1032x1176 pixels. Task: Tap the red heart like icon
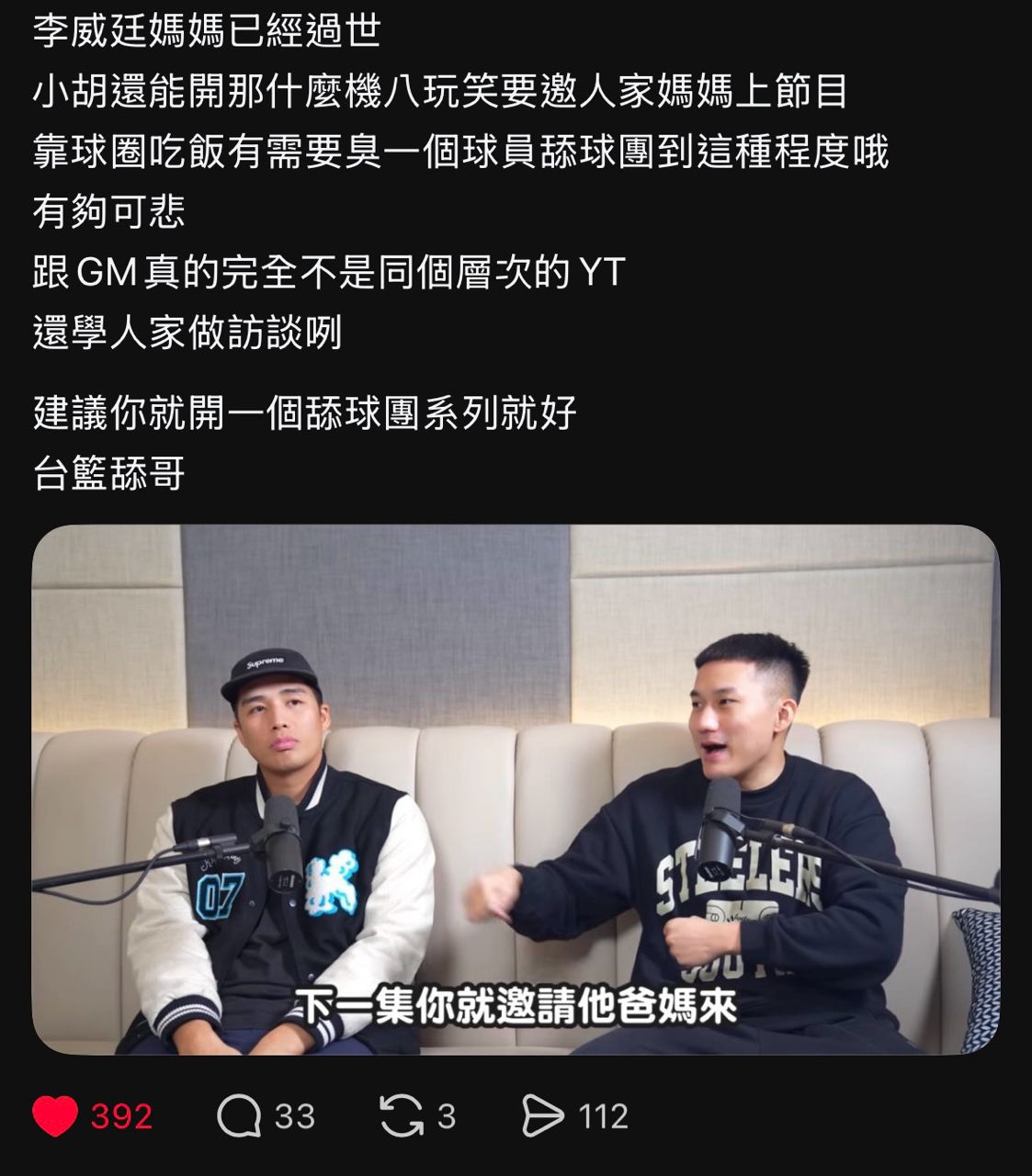point(55,1116)
